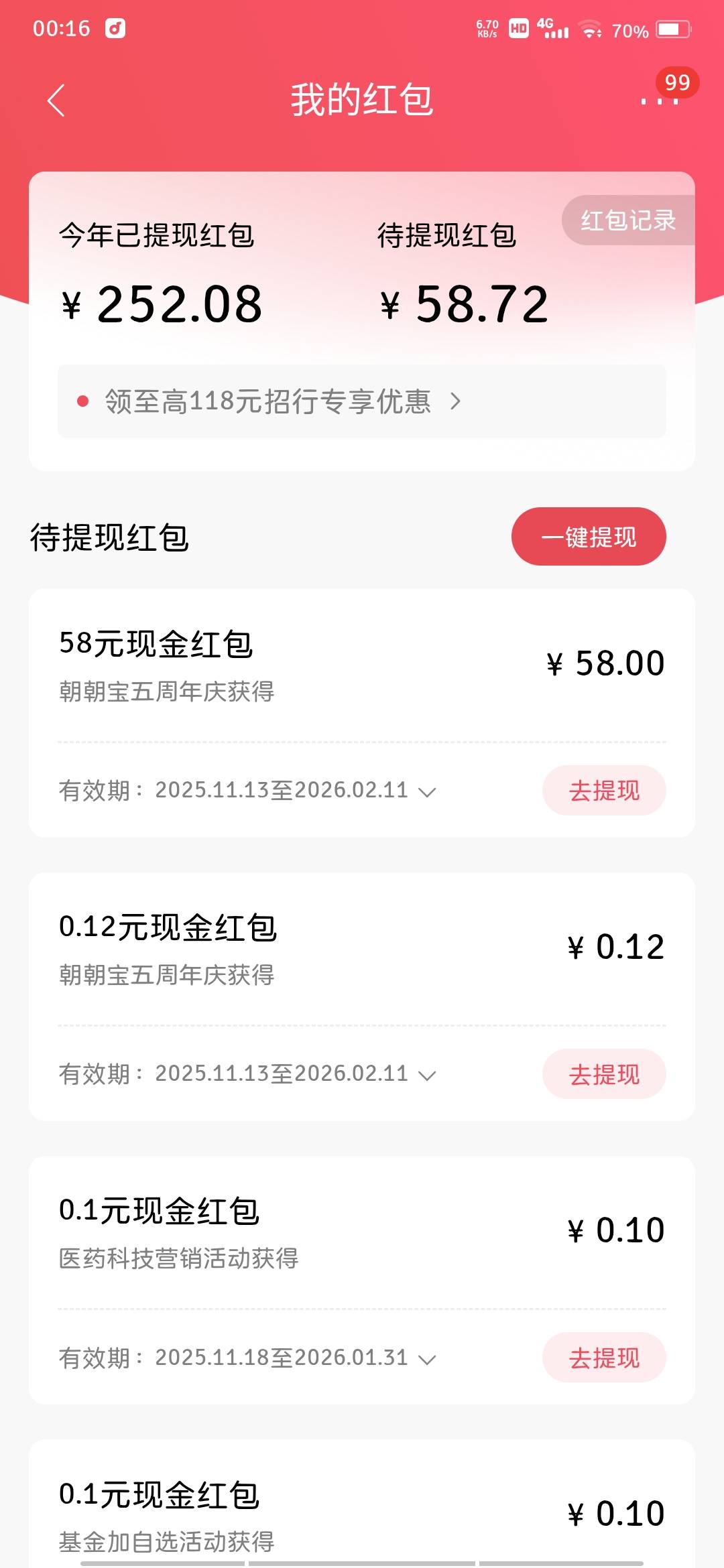Viewport: 724px width, 1568px height.
Task: Tap 一键提现 to withdraw all
Action: point(589,537)
